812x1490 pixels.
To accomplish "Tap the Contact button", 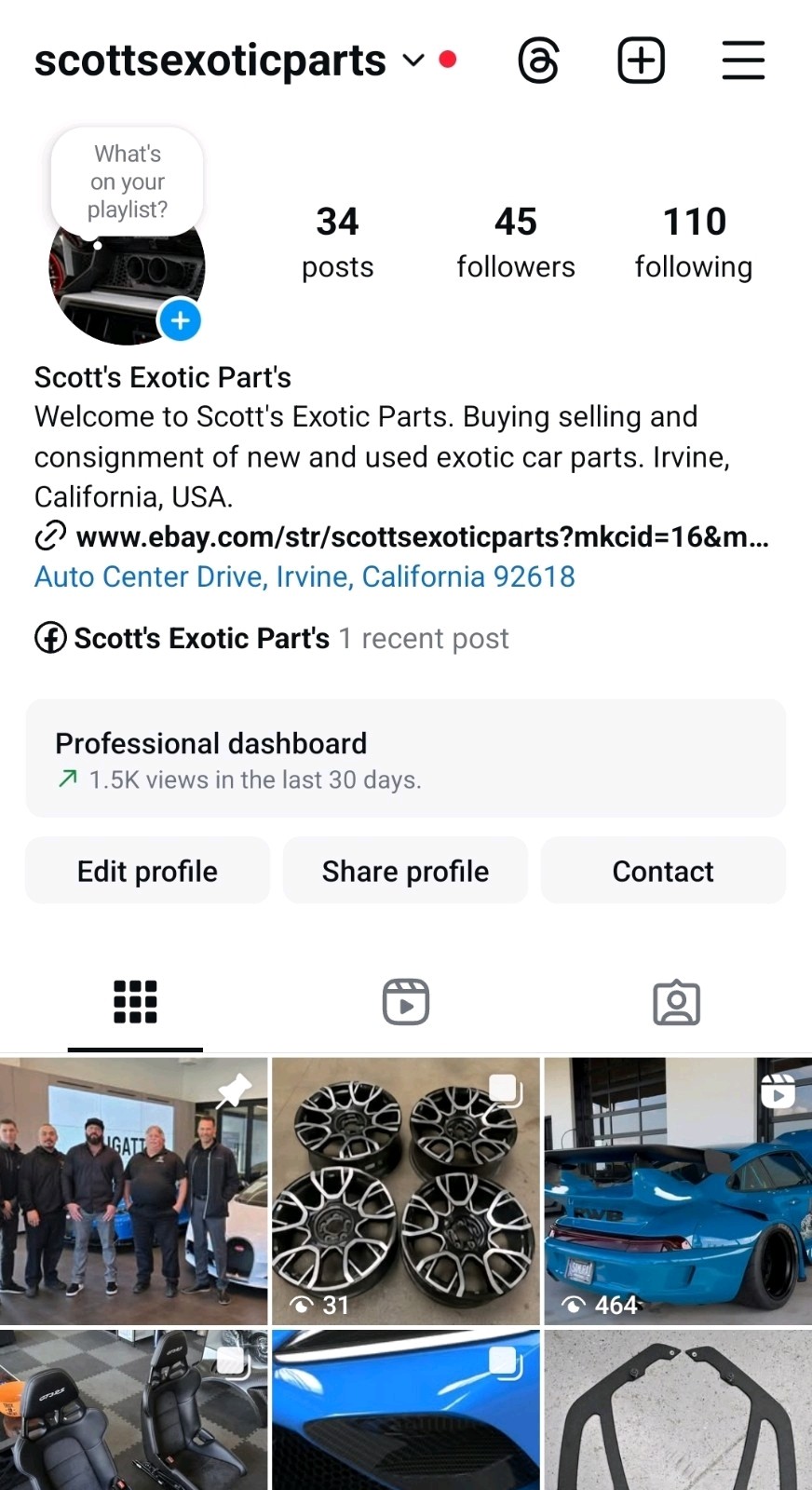I will coord(663,871).
